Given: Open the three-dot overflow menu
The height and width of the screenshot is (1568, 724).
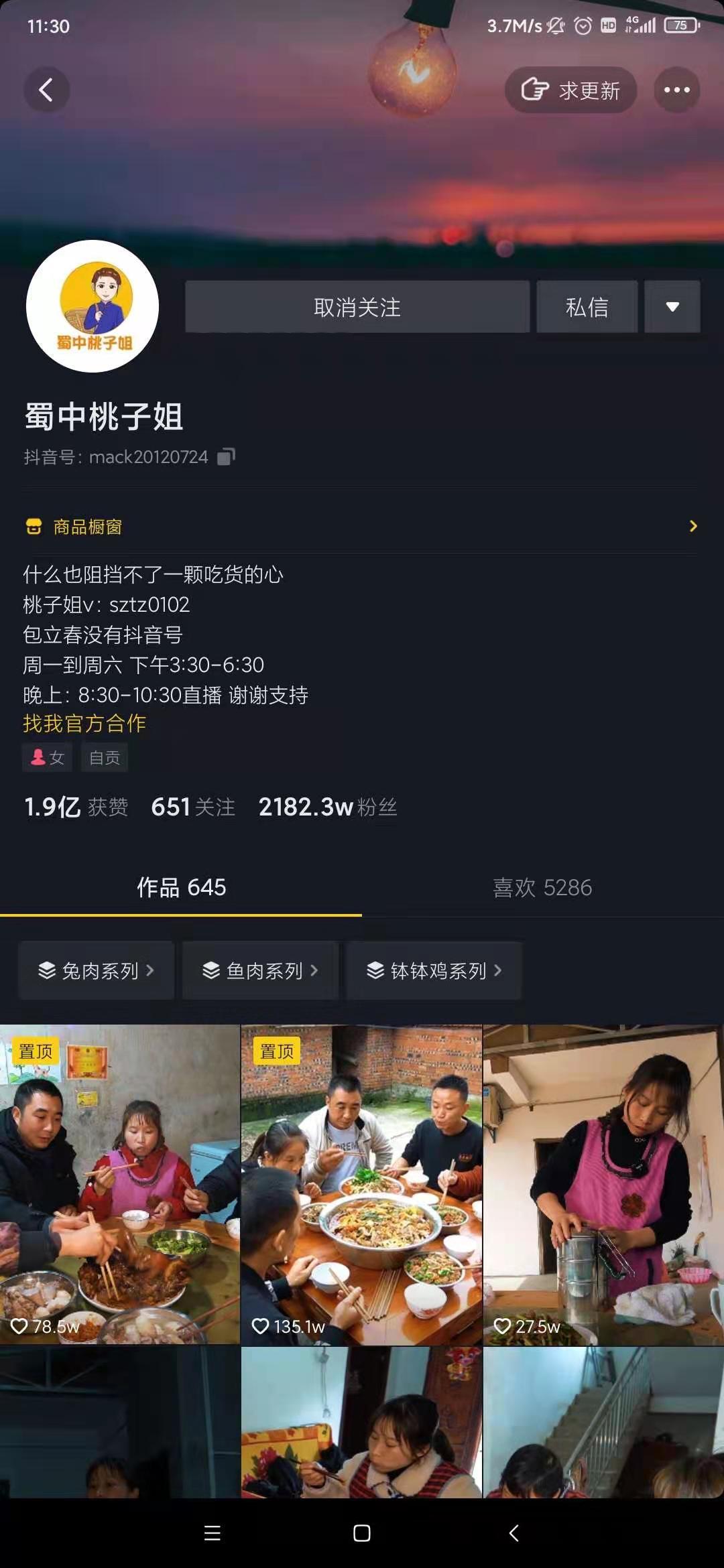Looking at the screenshot, I should (676, 90).
